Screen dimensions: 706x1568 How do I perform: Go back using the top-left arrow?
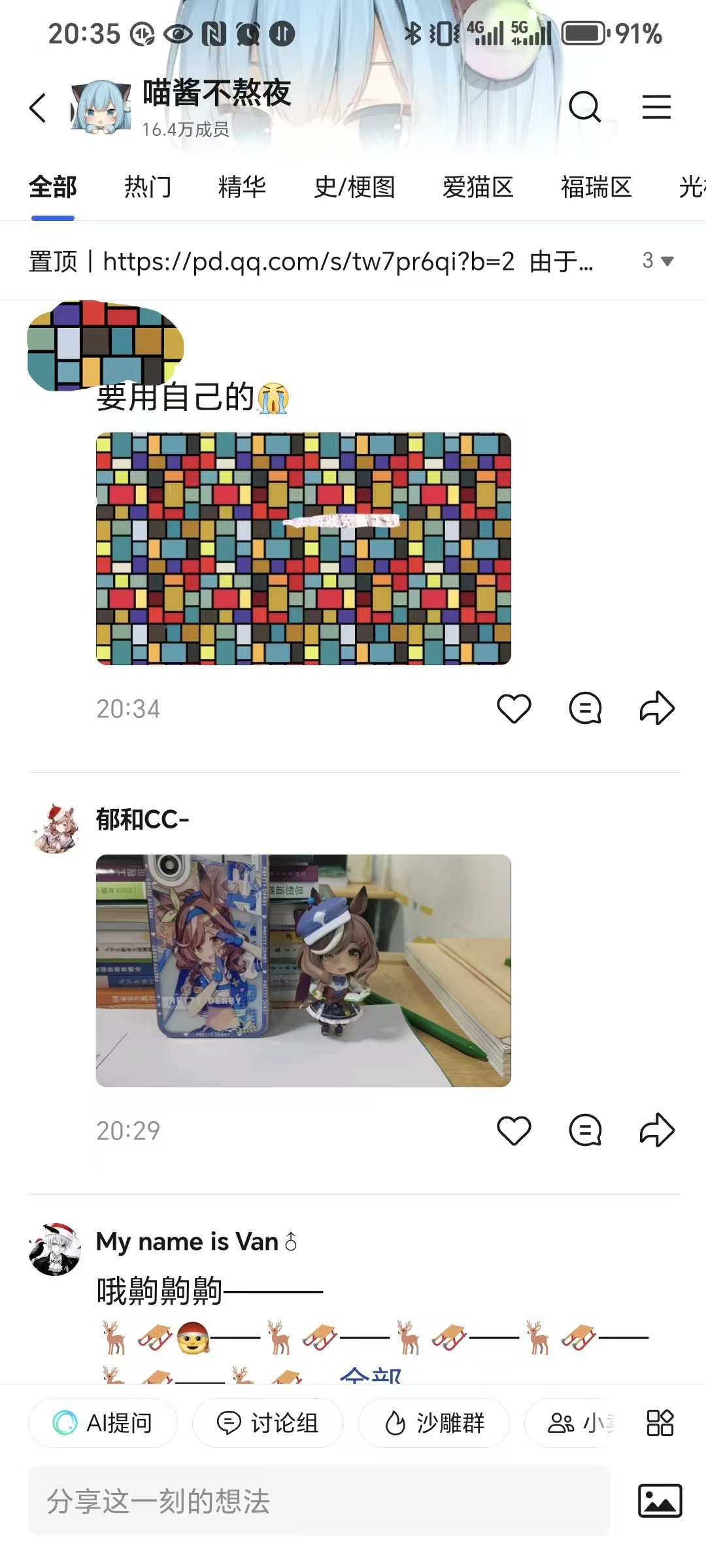(x=38, y=107)
